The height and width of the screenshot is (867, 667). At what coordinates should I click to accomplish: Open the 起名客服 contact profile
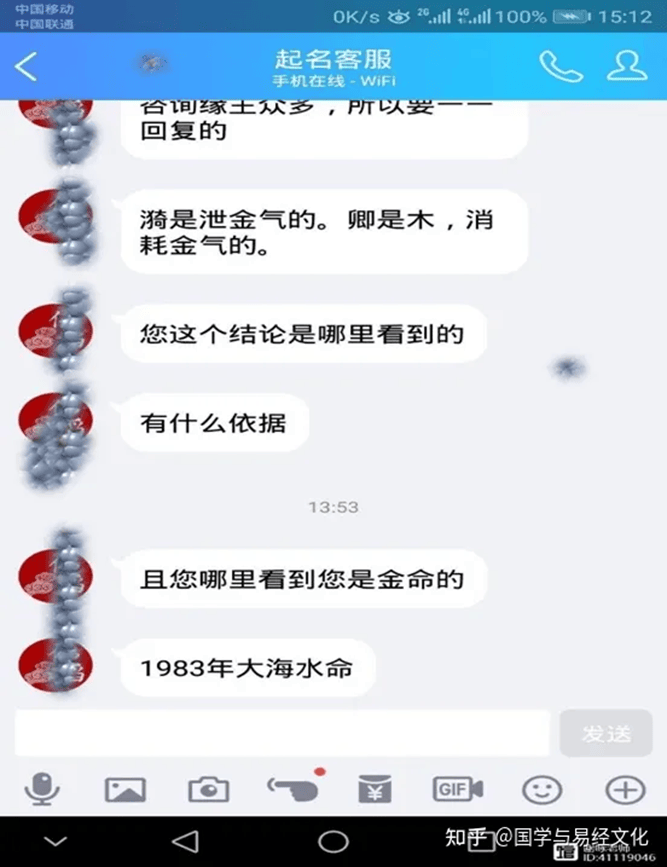click(x=628, y=66)
